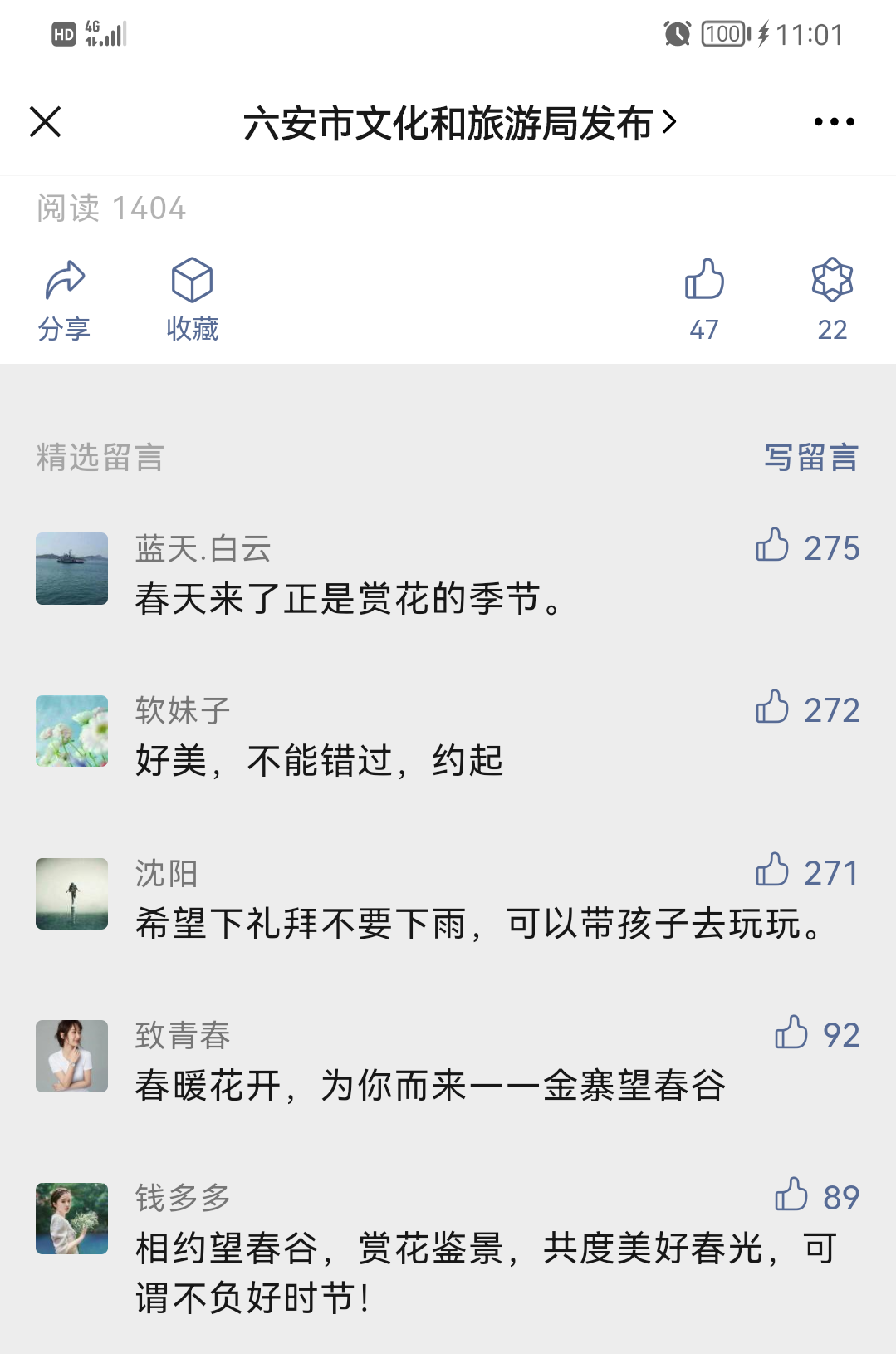The width and height of the screenshot is (896, 1354).
Task: Like the comment by 蓝天.白云
Action: pyautogui.click(x=773, y=546)
